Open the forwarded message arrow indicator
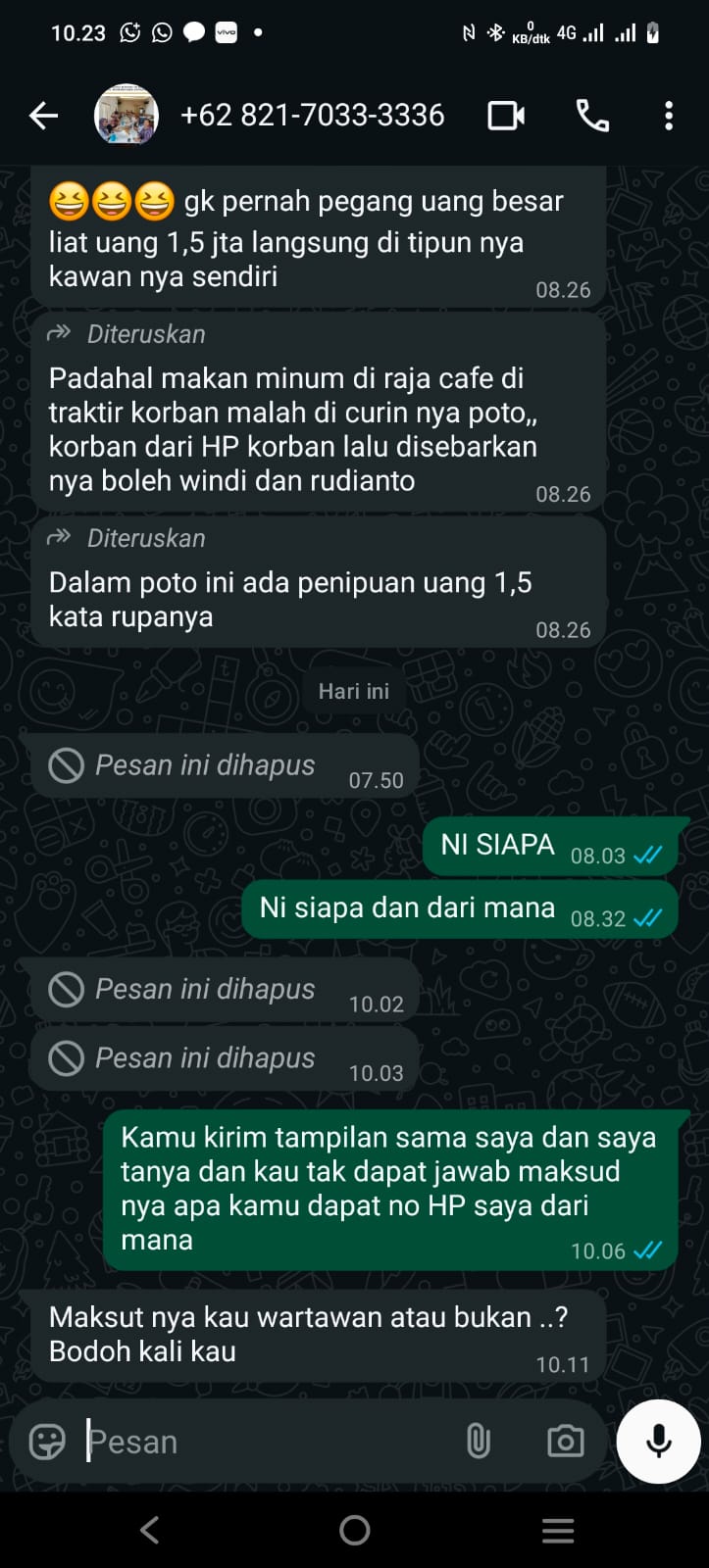The width and height of the screenshot is (709, 1568). tap(60, 334)
